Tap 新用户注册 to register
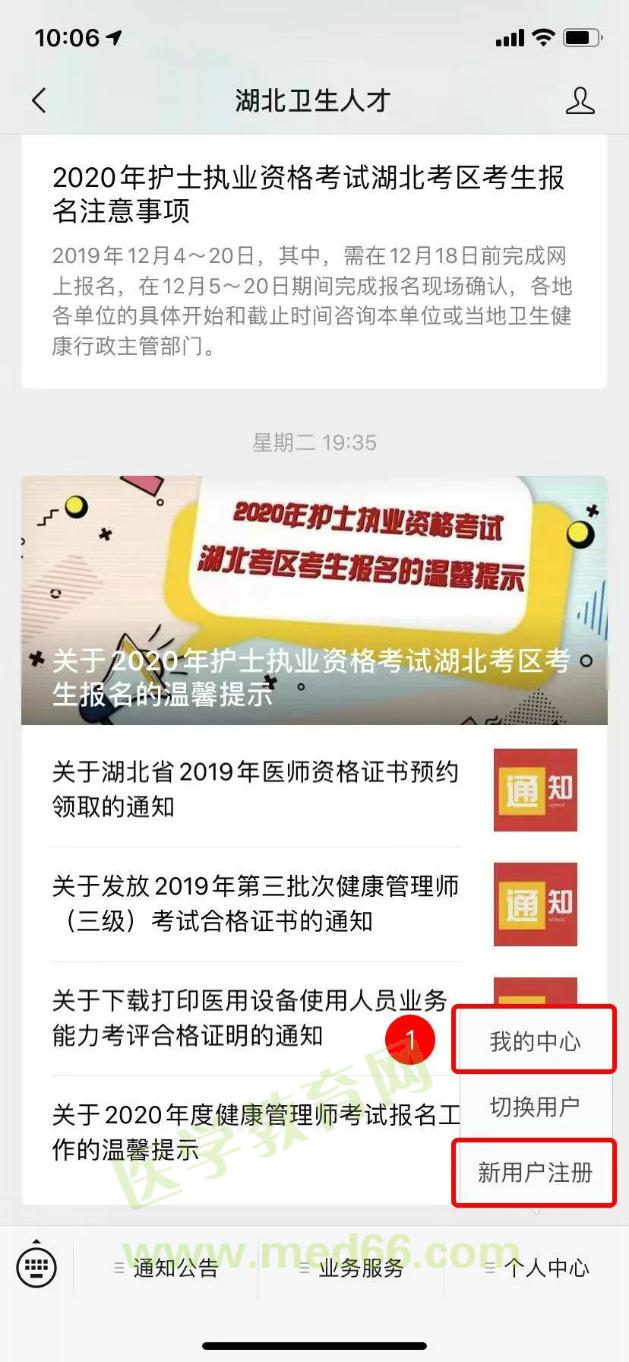The image size is (629, 1362). coord(534,1172)
